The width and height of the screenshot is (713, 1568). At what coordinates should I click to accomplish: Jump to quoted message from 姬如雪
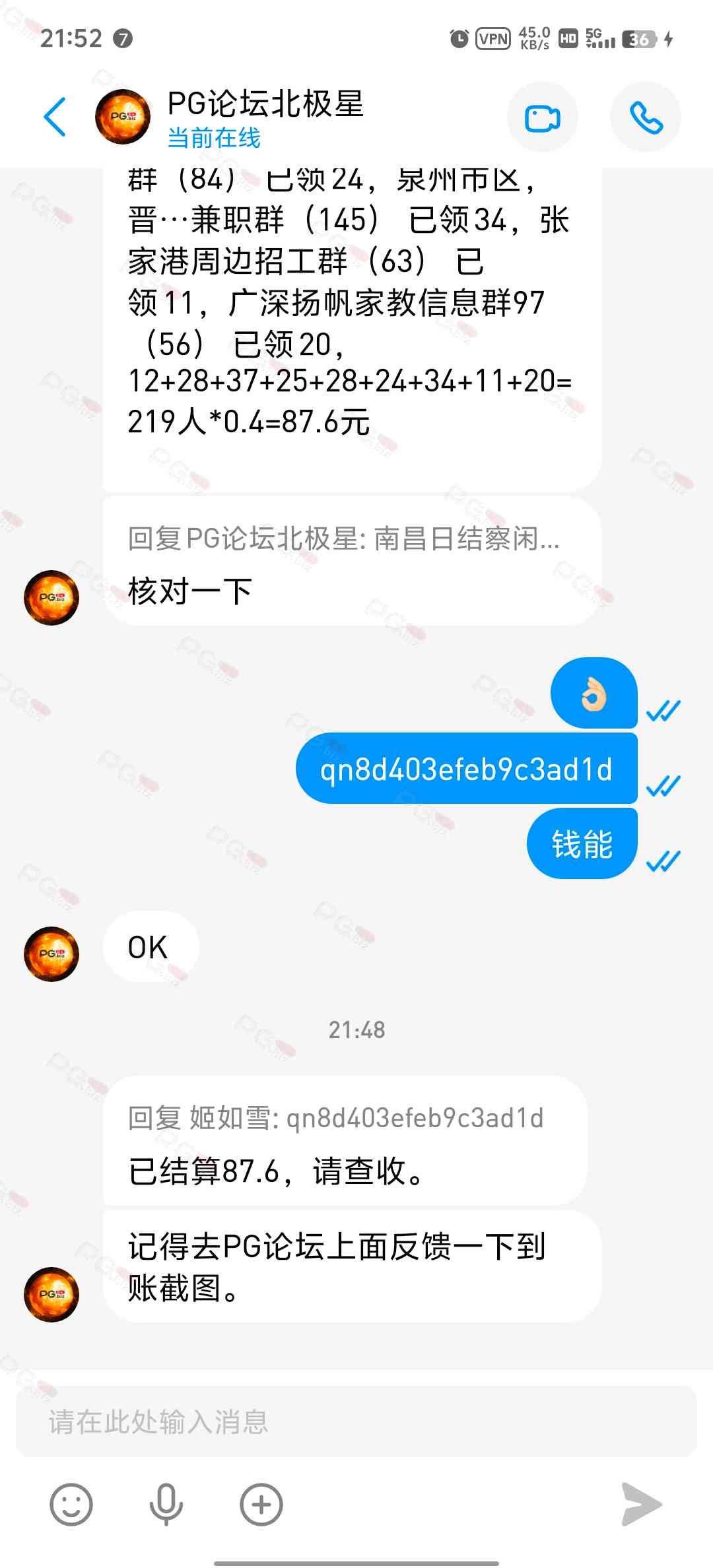(x=335, y=1118)
